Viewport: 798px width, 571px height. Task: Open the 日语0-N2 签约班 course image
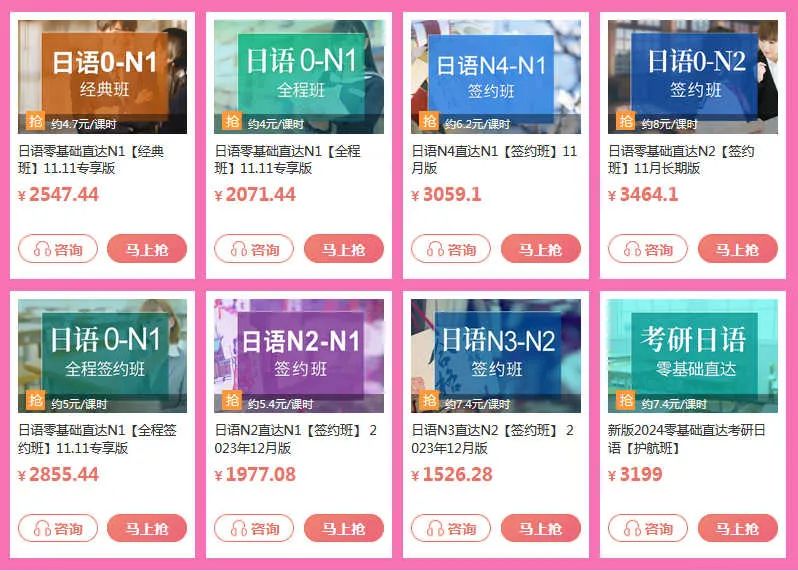tap(692, 77)
